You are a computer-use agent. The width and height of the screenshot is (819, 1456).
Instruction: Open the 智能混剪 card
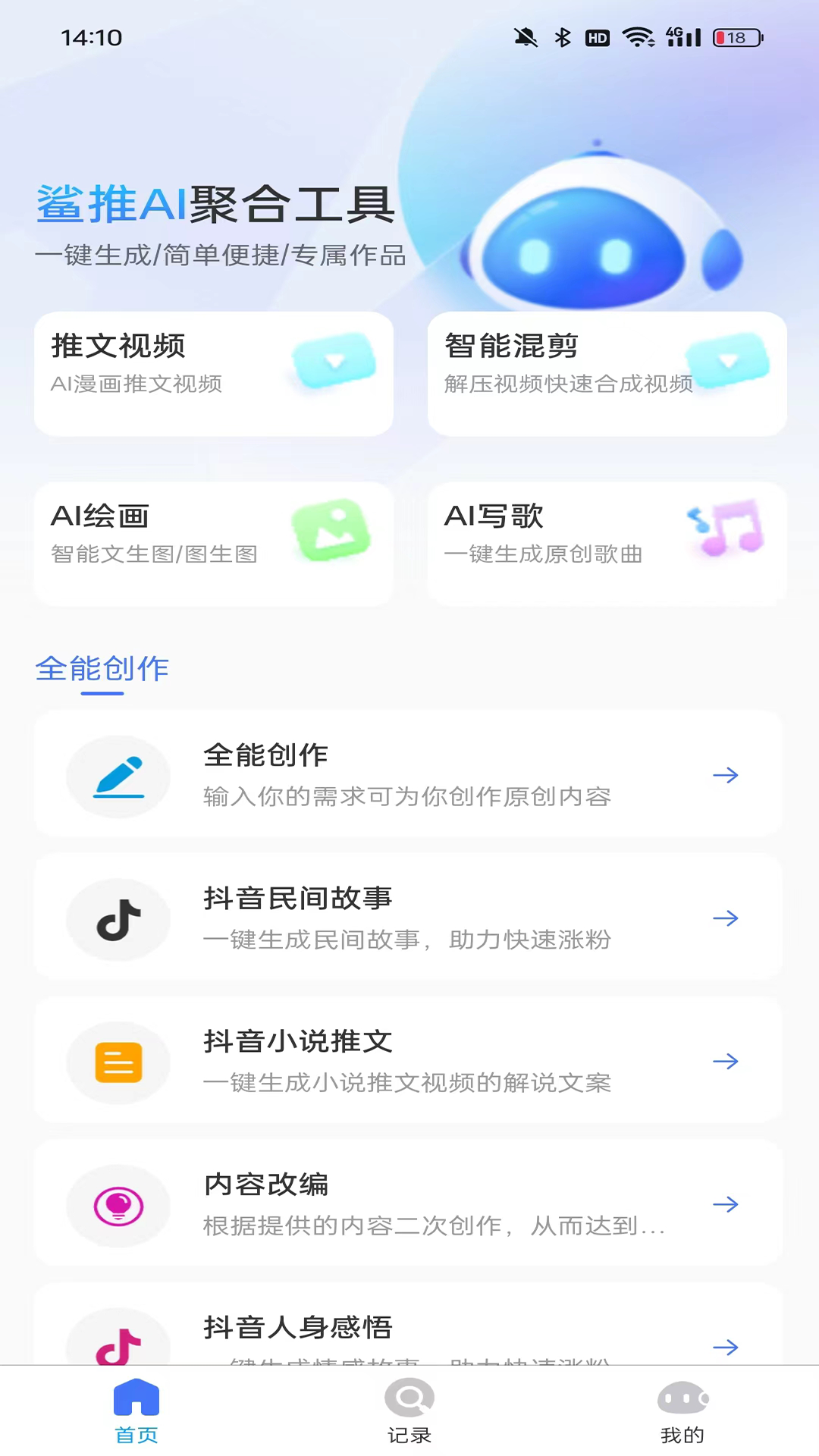607,373
